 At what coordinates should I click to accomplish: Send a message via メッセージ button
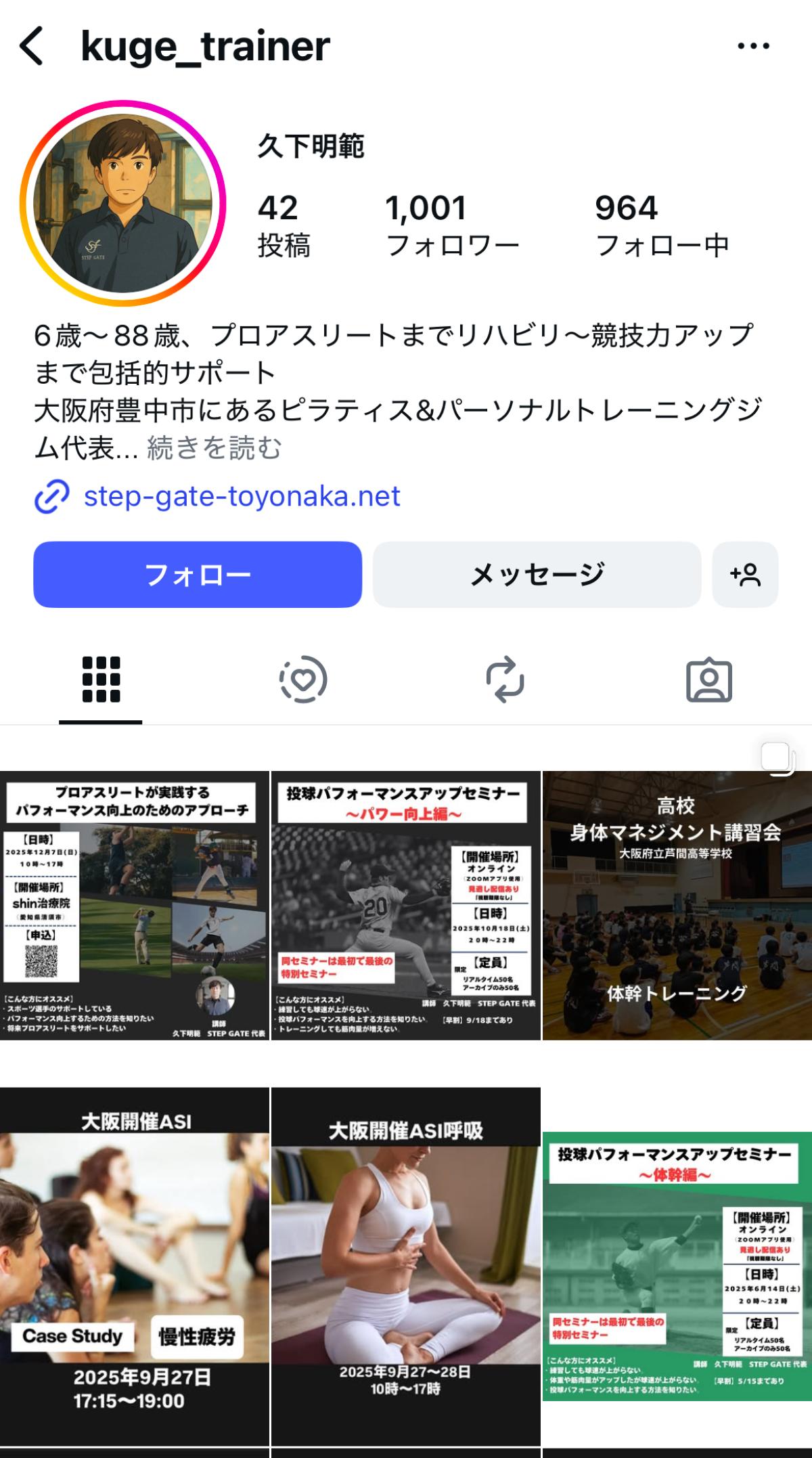pyautogui.click(x=537, y=575)
